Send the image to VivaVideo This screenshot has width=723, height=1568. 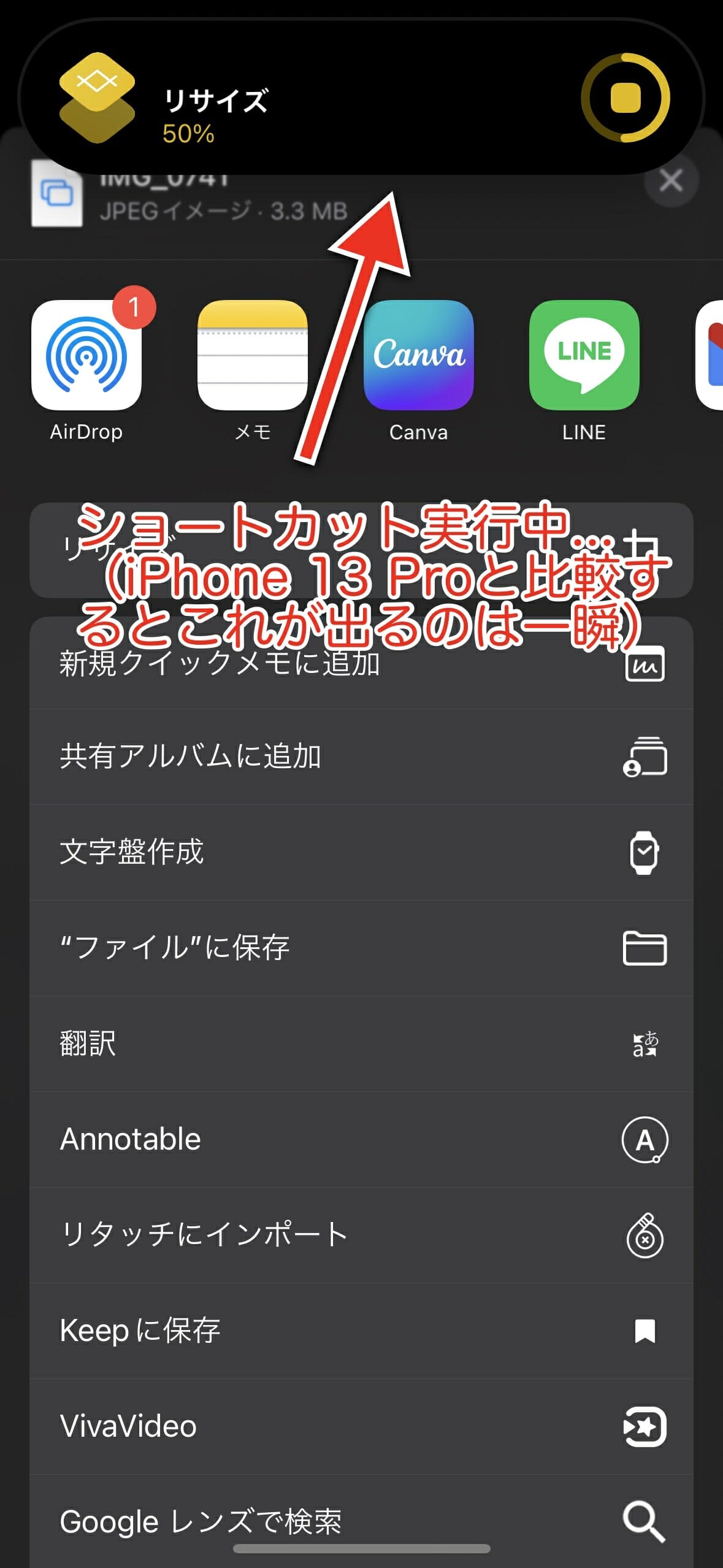[361, 1426]
